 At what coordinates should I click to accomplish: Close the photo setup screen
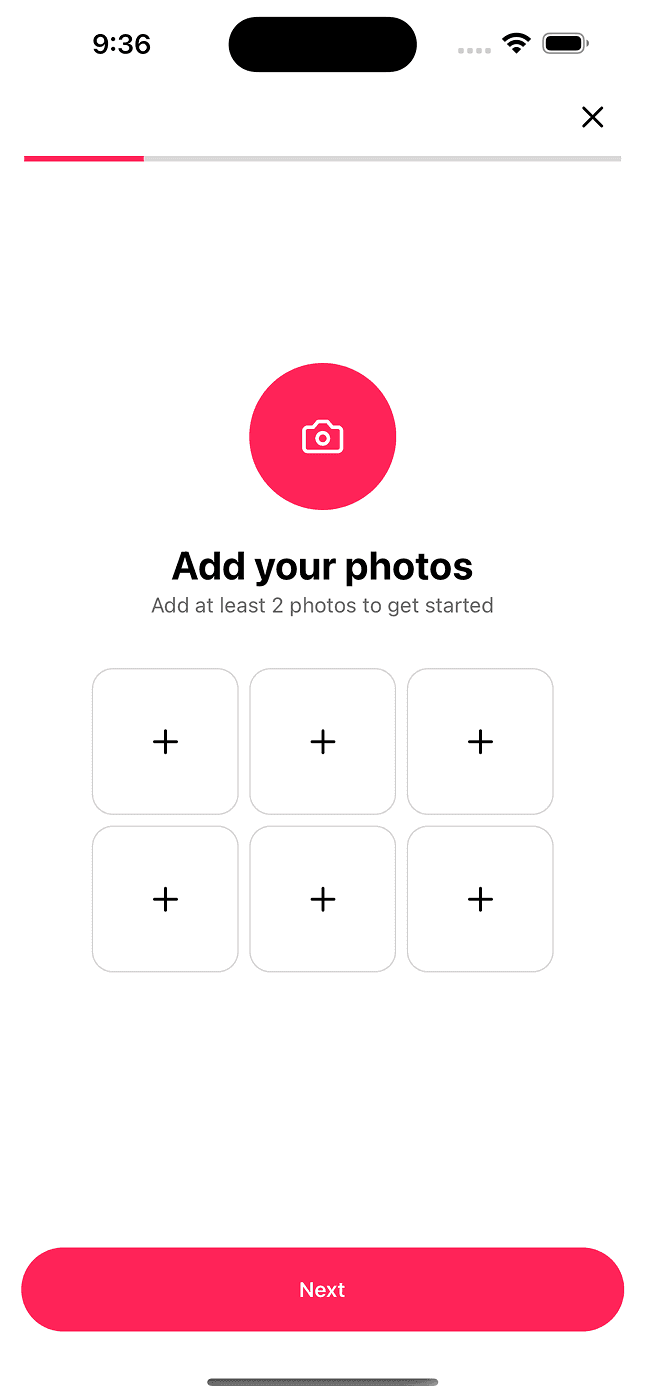[592, 117]
